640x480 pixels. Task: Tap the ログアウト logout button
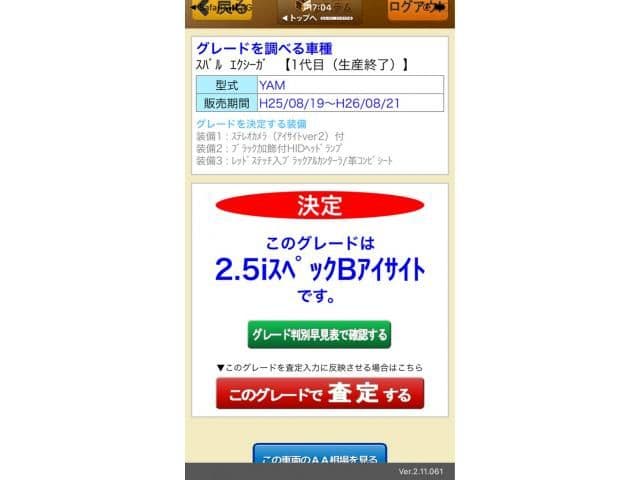pos(417,10)
